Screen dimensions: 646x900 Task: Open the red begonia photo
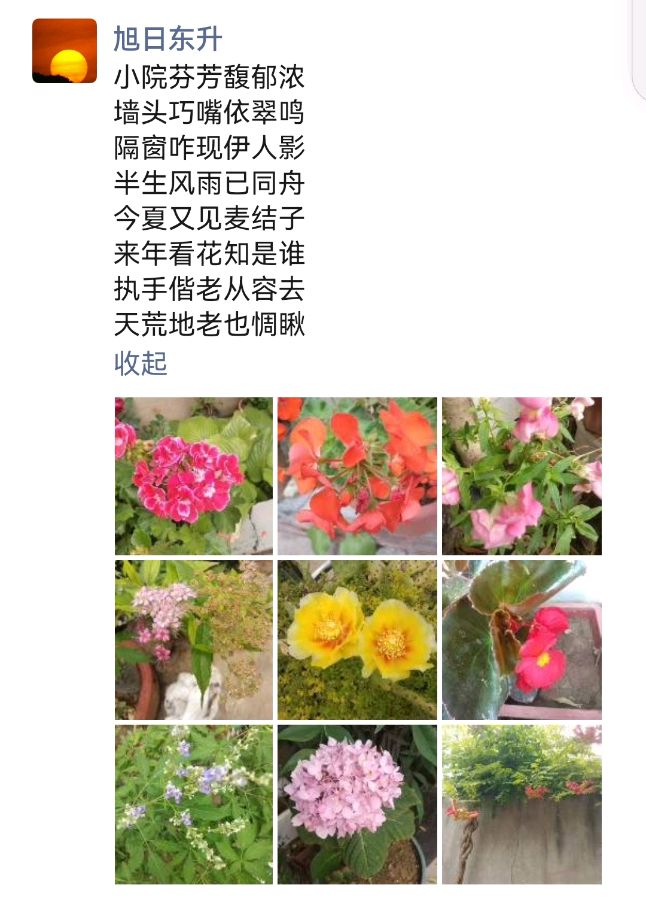pyautogui.click(x=521, y=640)
